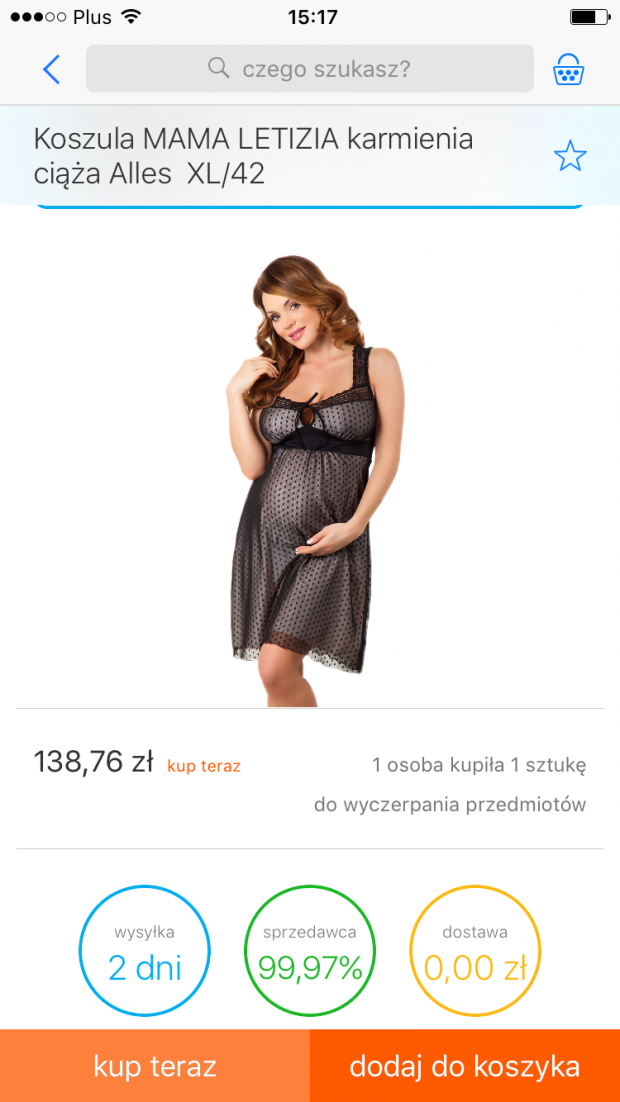Open the product photo
The width and height of the screenshot is (620, 1102).
tap(309, 480)
